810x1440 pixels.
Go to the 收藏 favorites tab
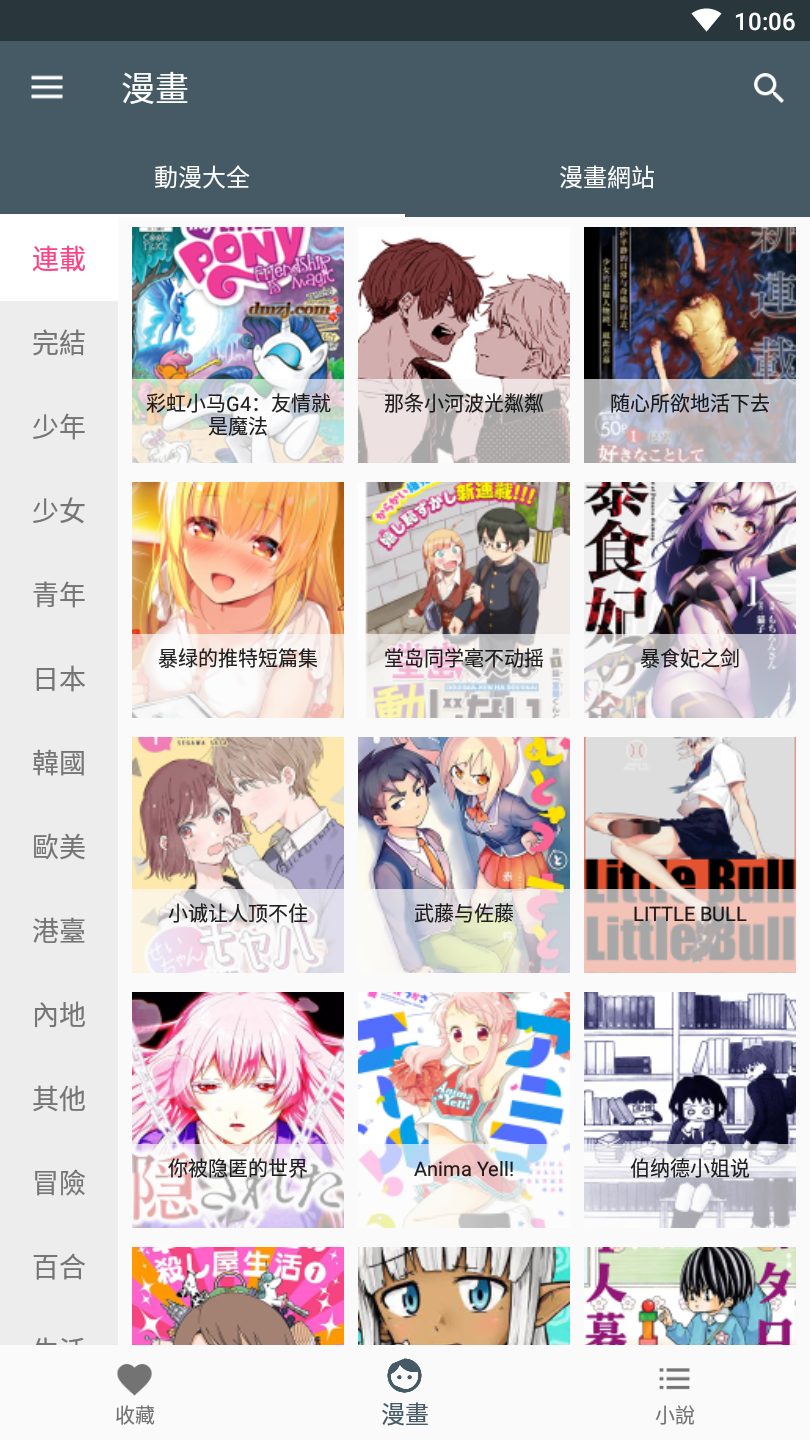click(x=135, y=1394)
